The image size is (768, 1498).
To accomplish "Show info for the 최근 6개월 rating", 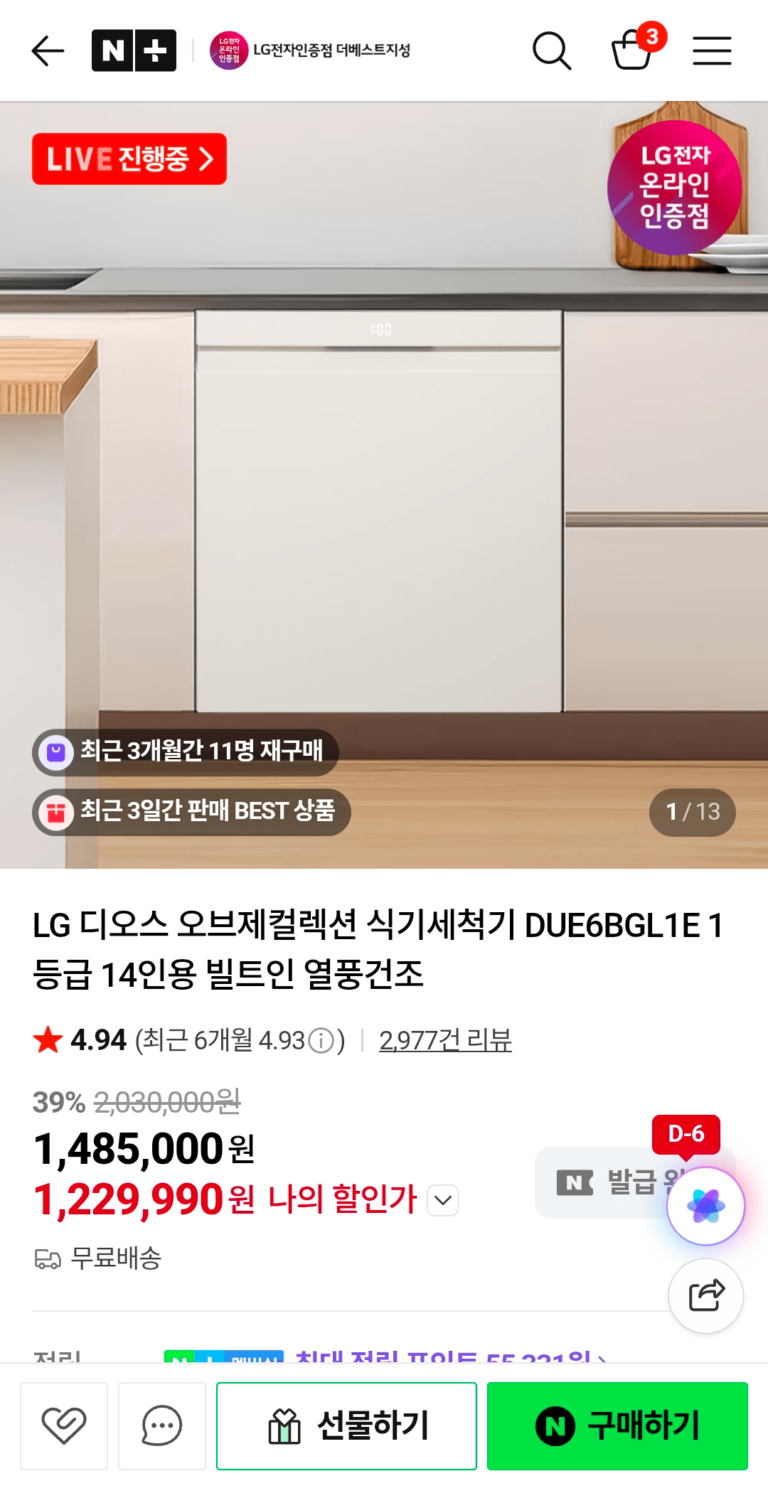I will click(321, 1041).
